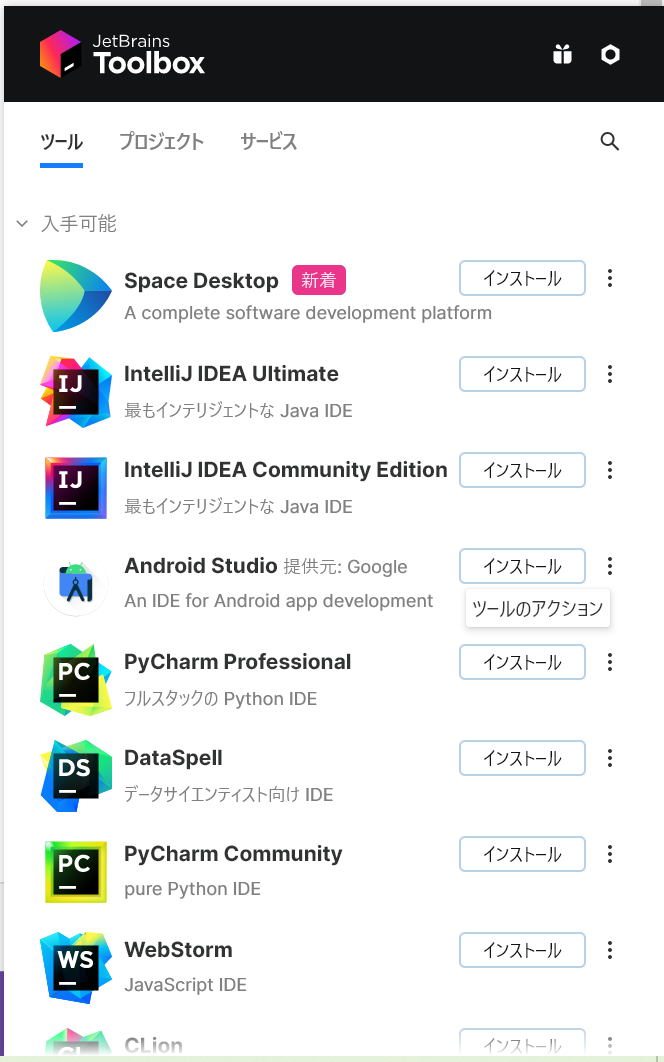This screenshot has width=664, height=1062.
Task: Install WebStorm
Action: tap(522, 951)
